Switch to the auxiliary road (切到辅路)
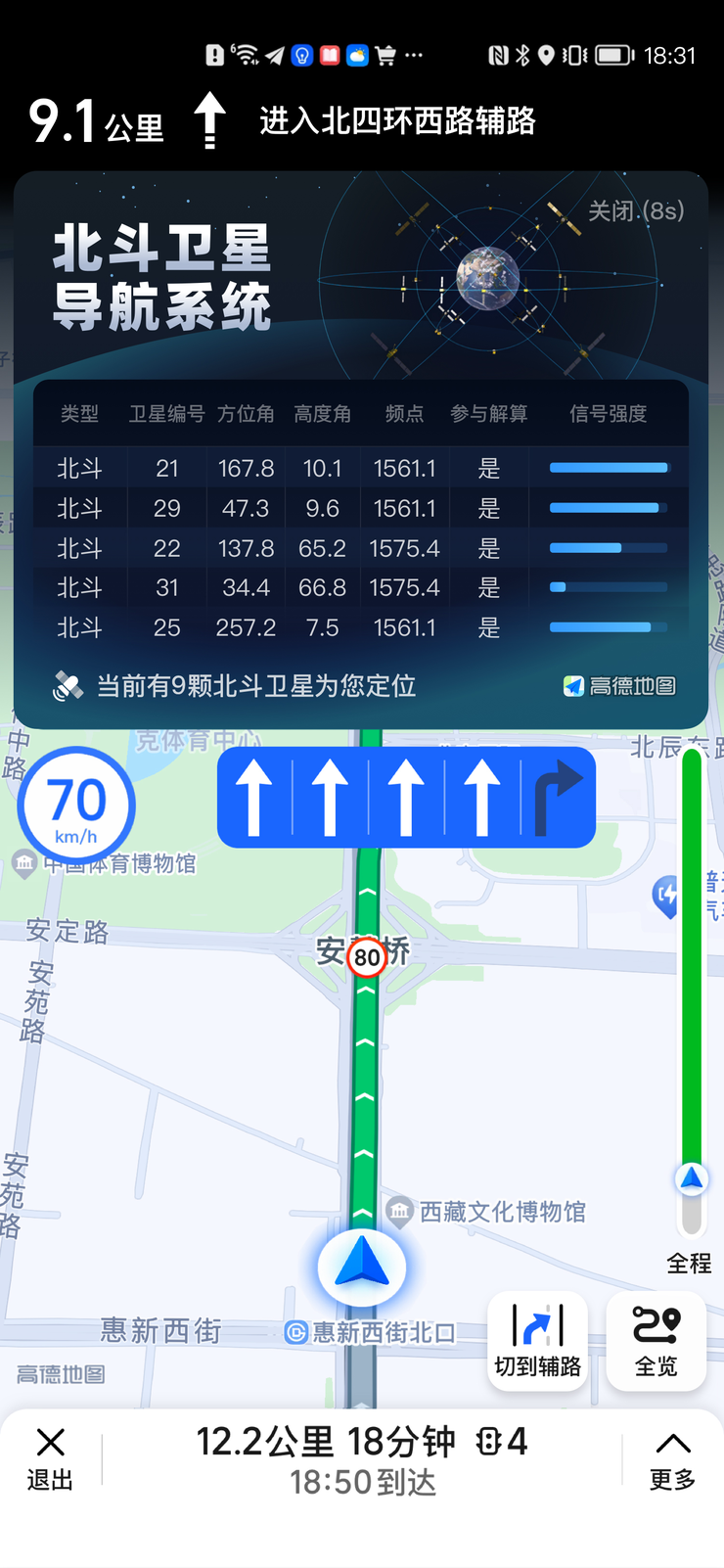The height and width of the screenshot is (1568, 724). pyautogui.click(x=537, y=1340)
